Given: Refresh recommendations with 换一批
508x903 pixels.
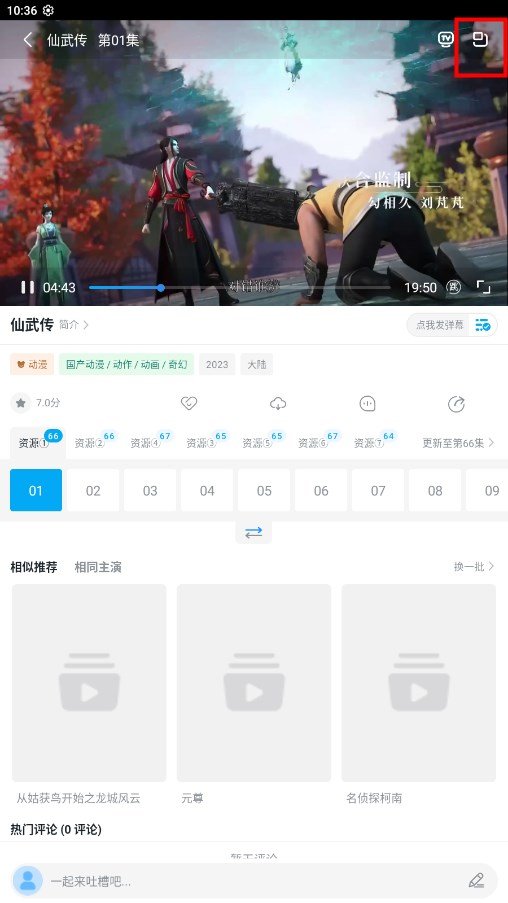Looking at the screenshot, I should click(473, 567).
